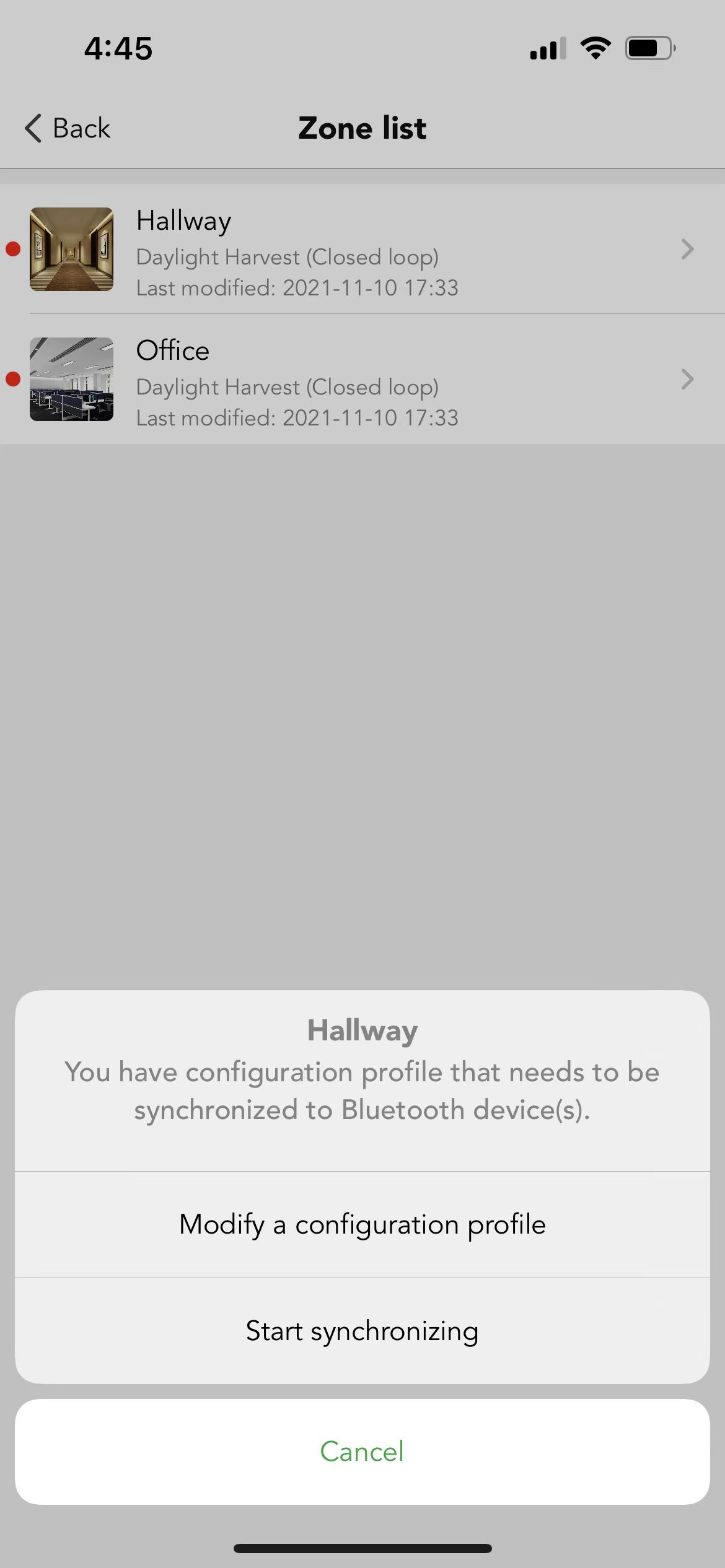Viewport: 725px width, 1568px height.
Task: Go back from Zone list
Action: click(x=67, y=128)
